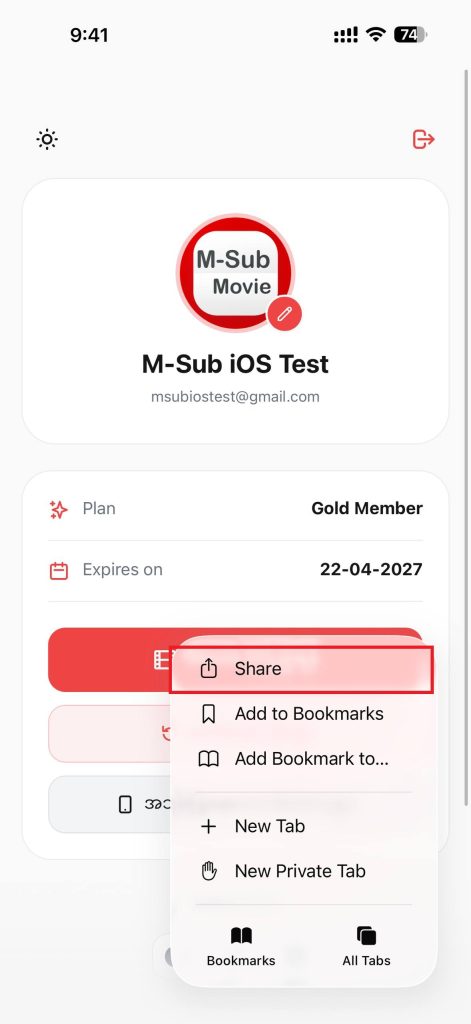Choose Add to Bookmarks
Image resolution: width=471 pixels, height=1024 pixels.
click(301, 714)
